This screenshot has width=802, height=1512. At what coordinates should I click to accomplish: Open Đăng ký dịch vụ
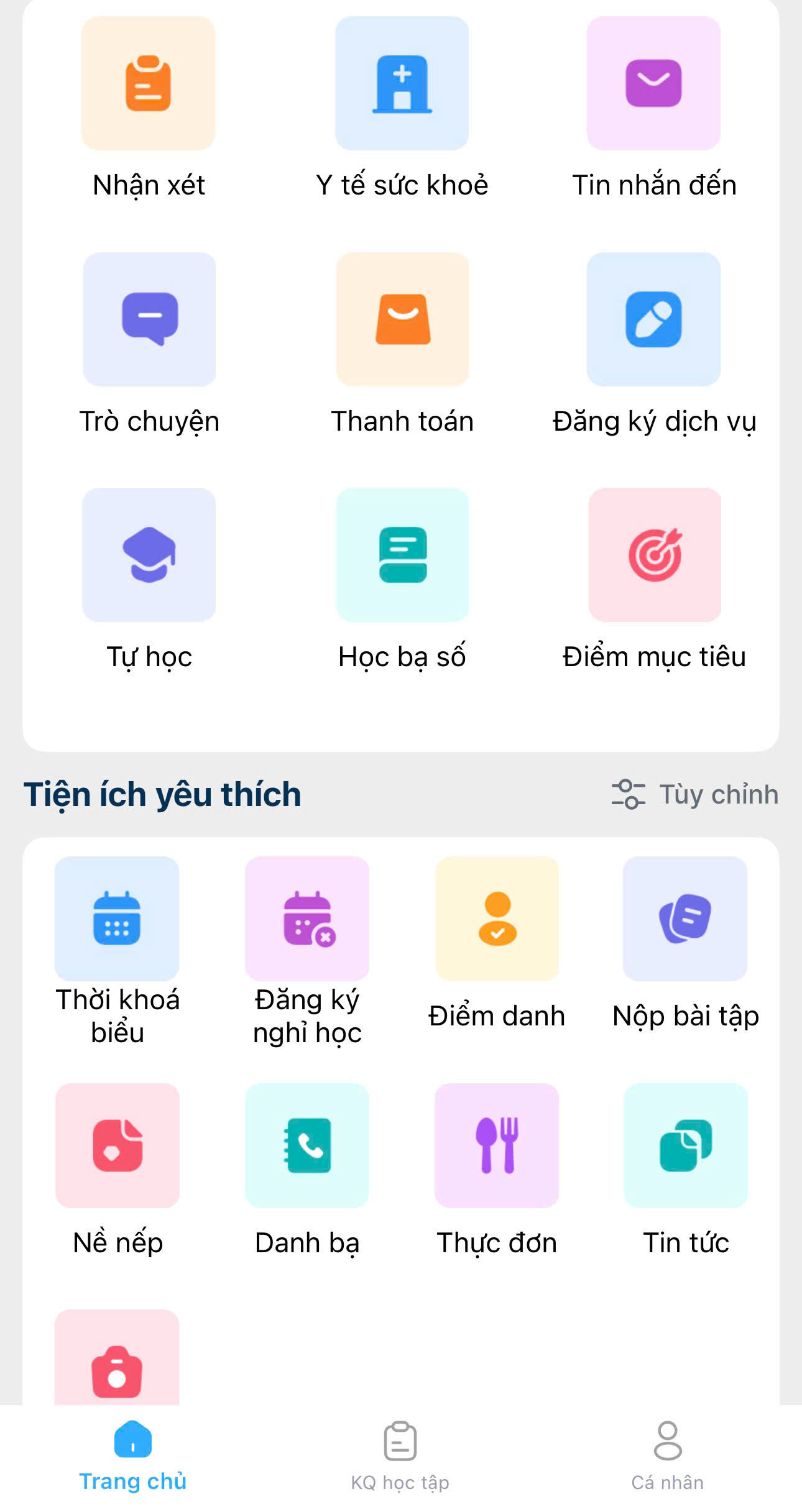click(653, 319)
